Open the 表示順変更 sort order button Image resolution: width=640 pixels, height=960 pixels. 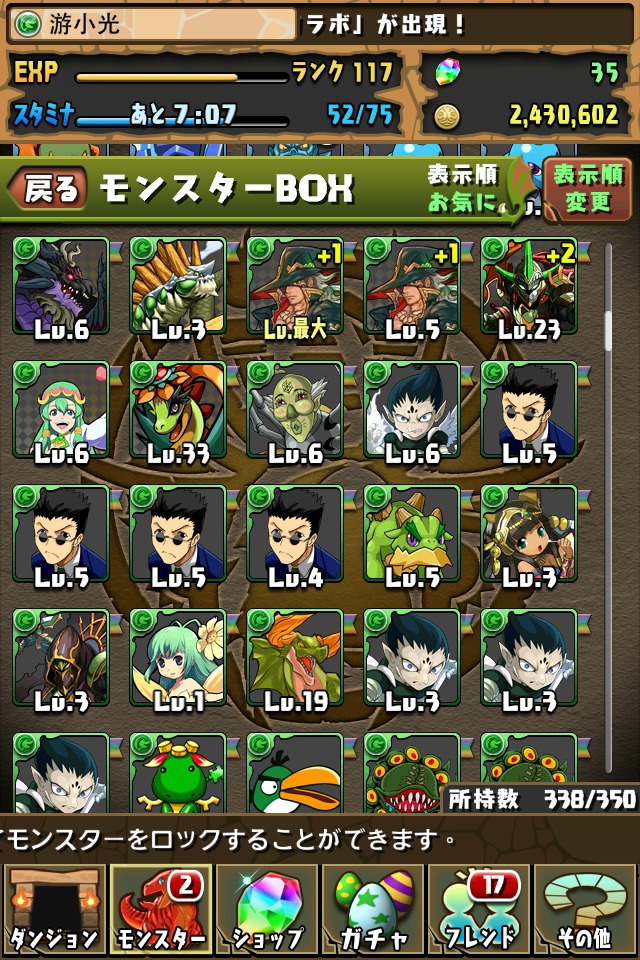click(586, 188)
